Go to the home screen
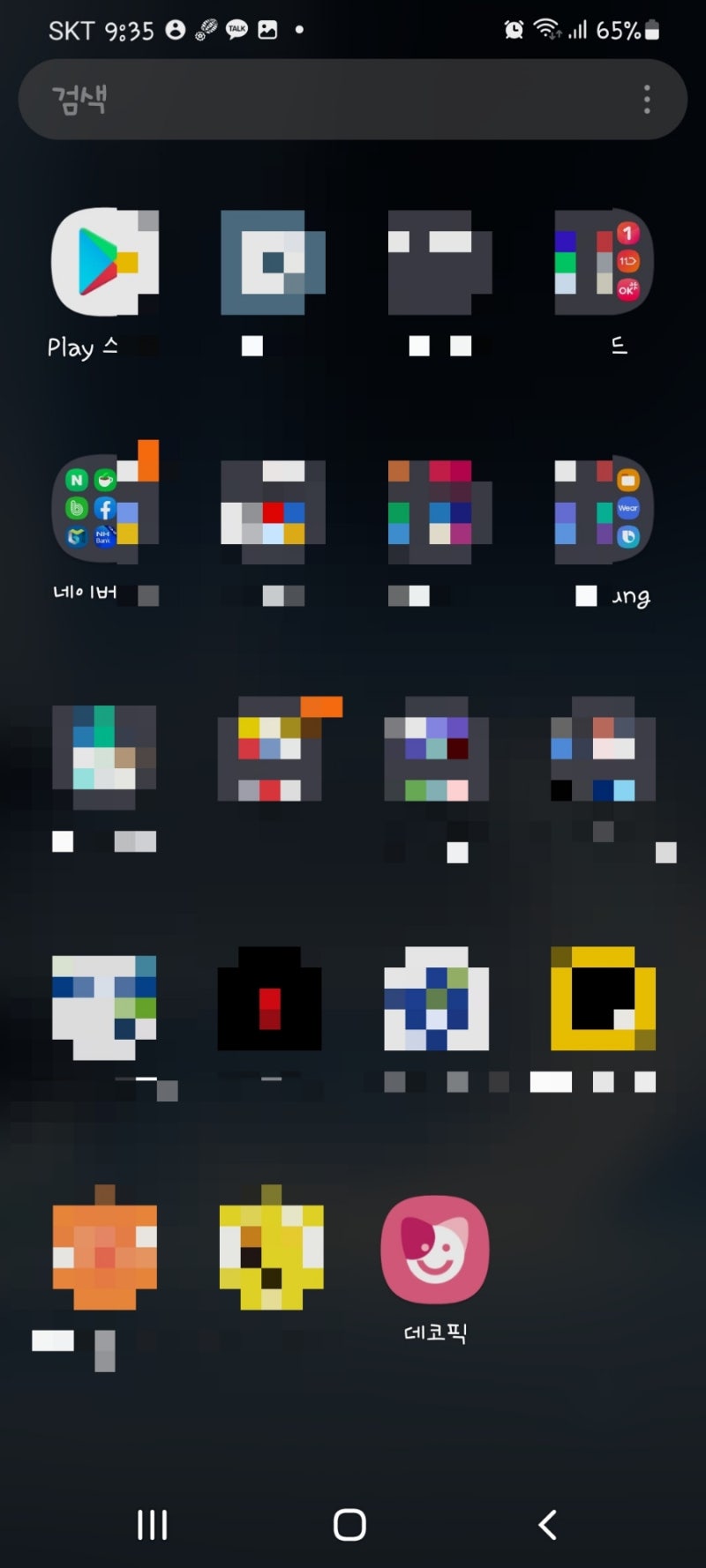The image size is (706, 1568). pos(350,1524)
